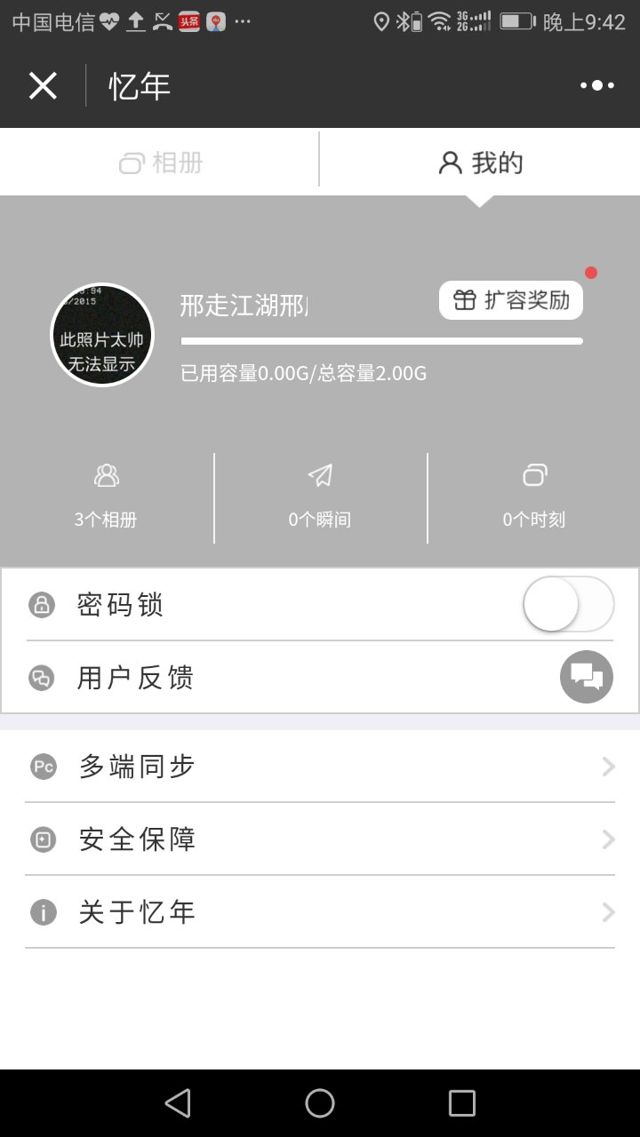Open 用户反馈 chat icon
The image size is (640, 1137).
pos(586,677)
